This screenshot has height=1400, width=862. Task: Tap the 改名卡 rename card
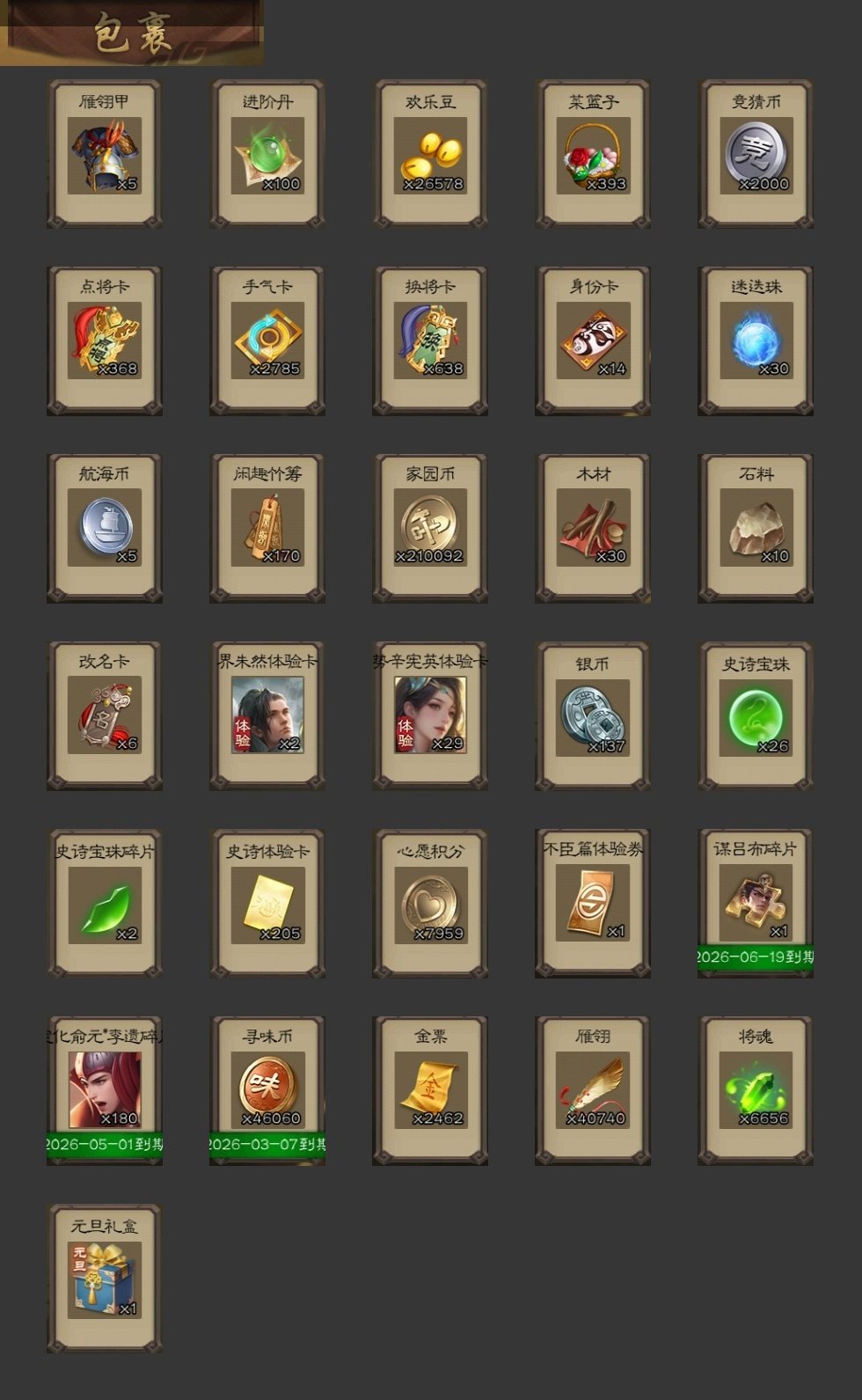105,716
